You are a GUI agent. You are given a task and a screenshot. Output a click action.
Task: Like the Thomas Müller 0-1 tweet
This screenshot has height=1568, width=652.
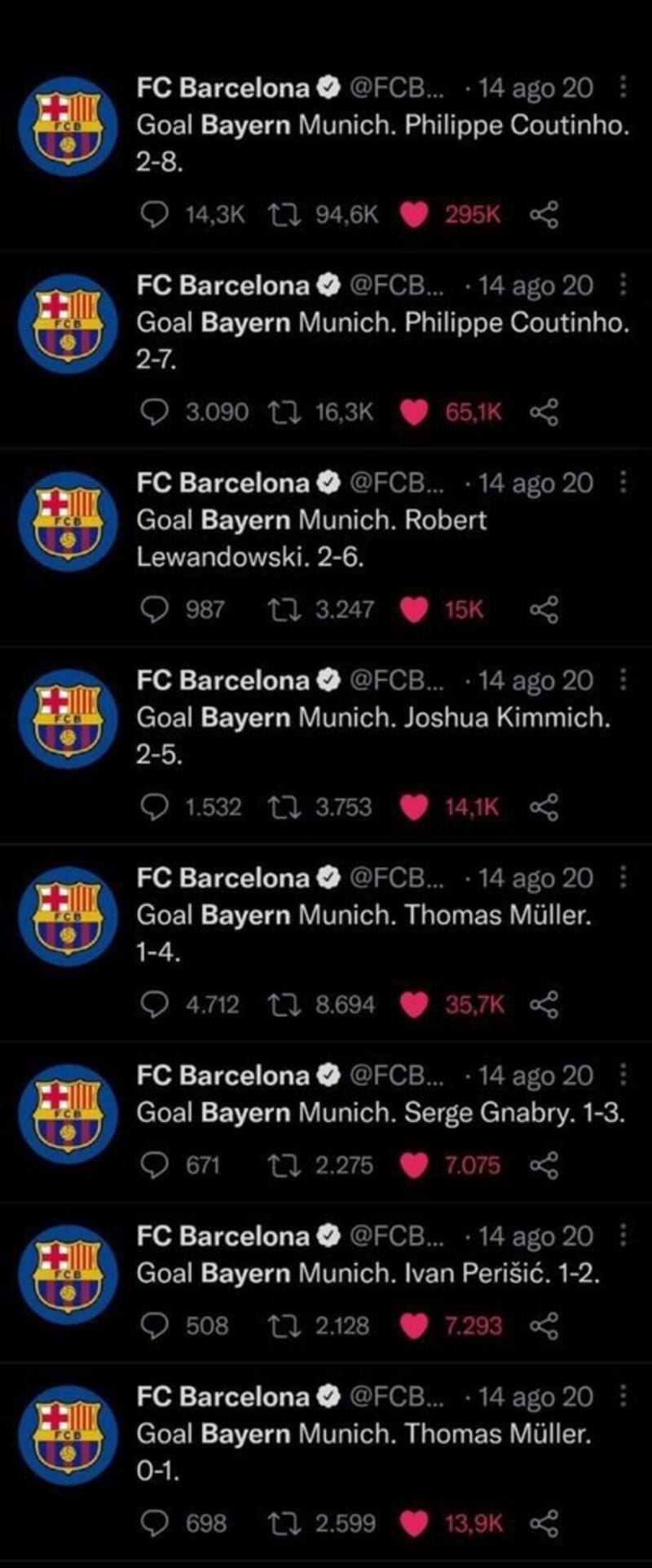(415, 1523)
